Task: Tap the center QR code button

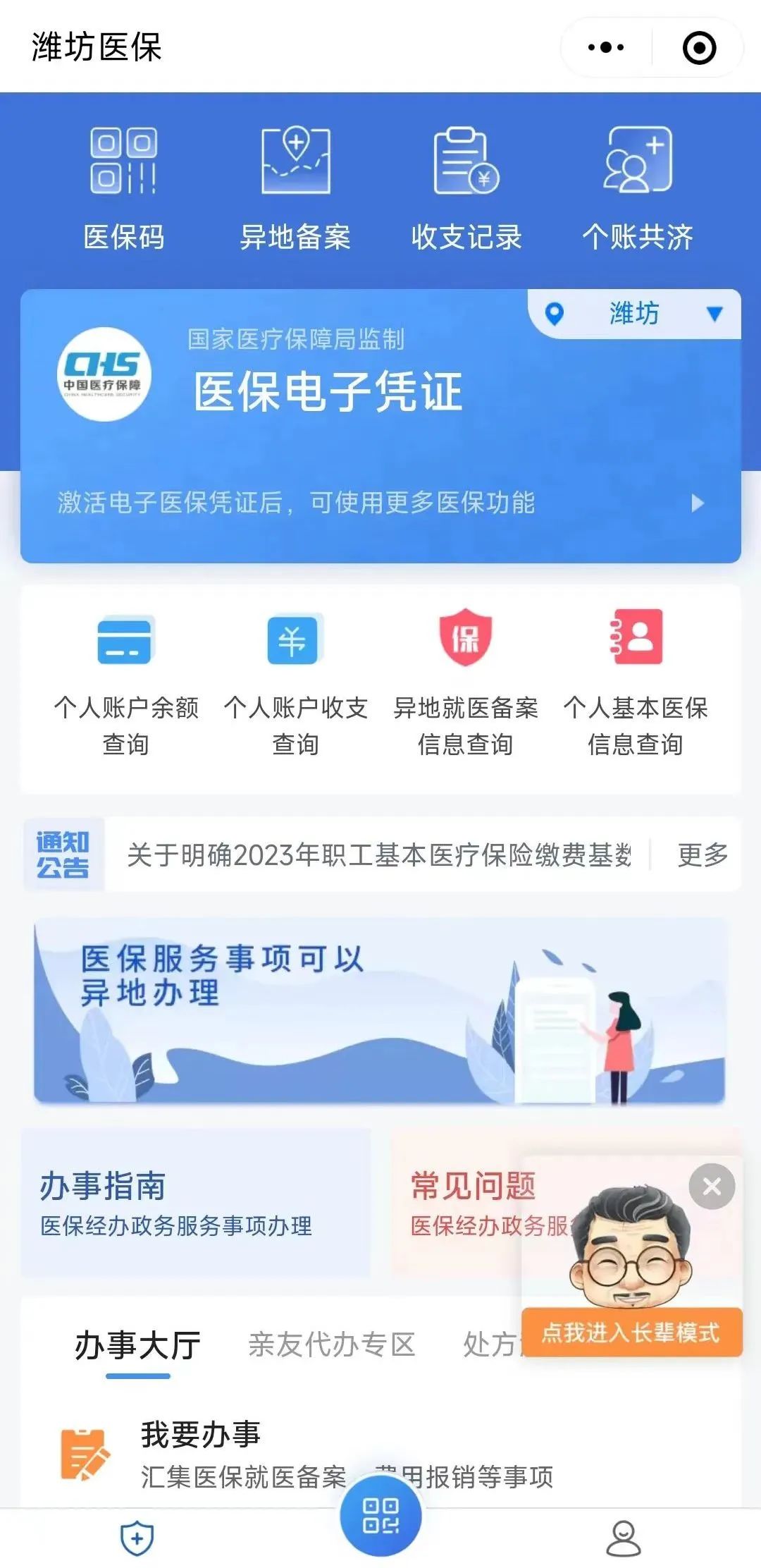Action: [380, 1516]
